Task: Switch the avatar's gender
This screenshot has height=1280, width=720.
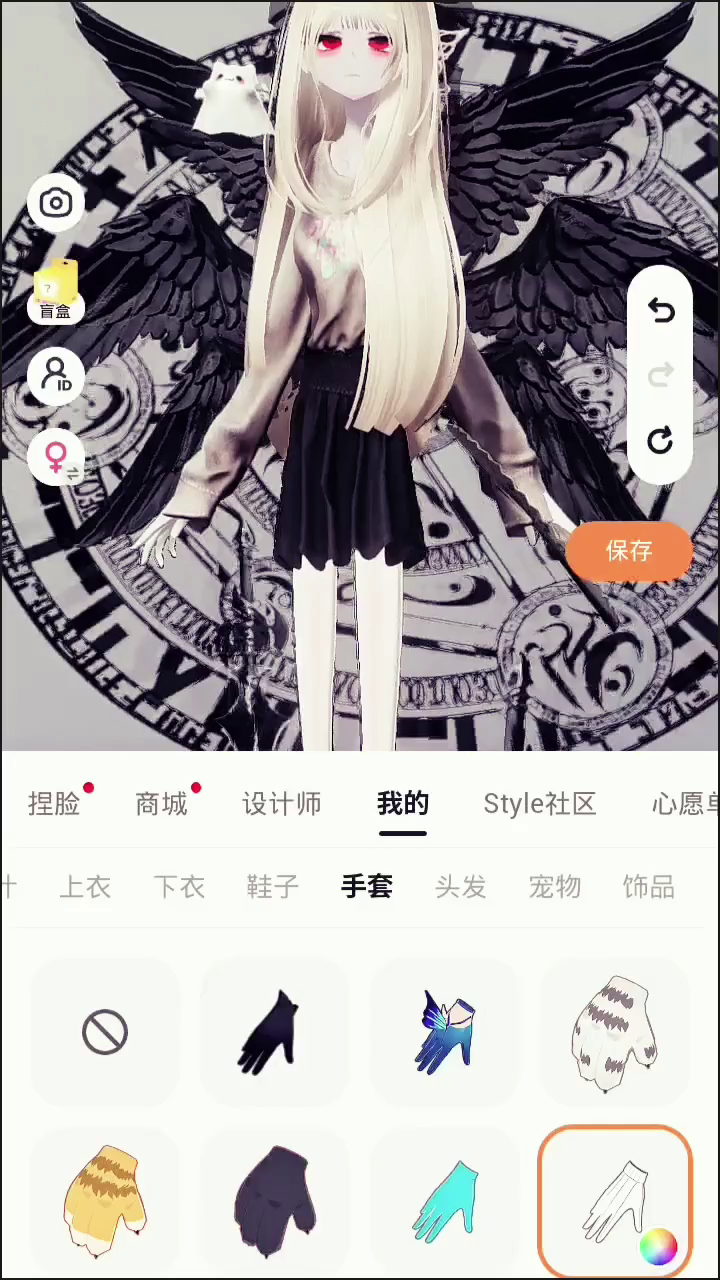Action: pyautogui.click(x=58, y=458)
